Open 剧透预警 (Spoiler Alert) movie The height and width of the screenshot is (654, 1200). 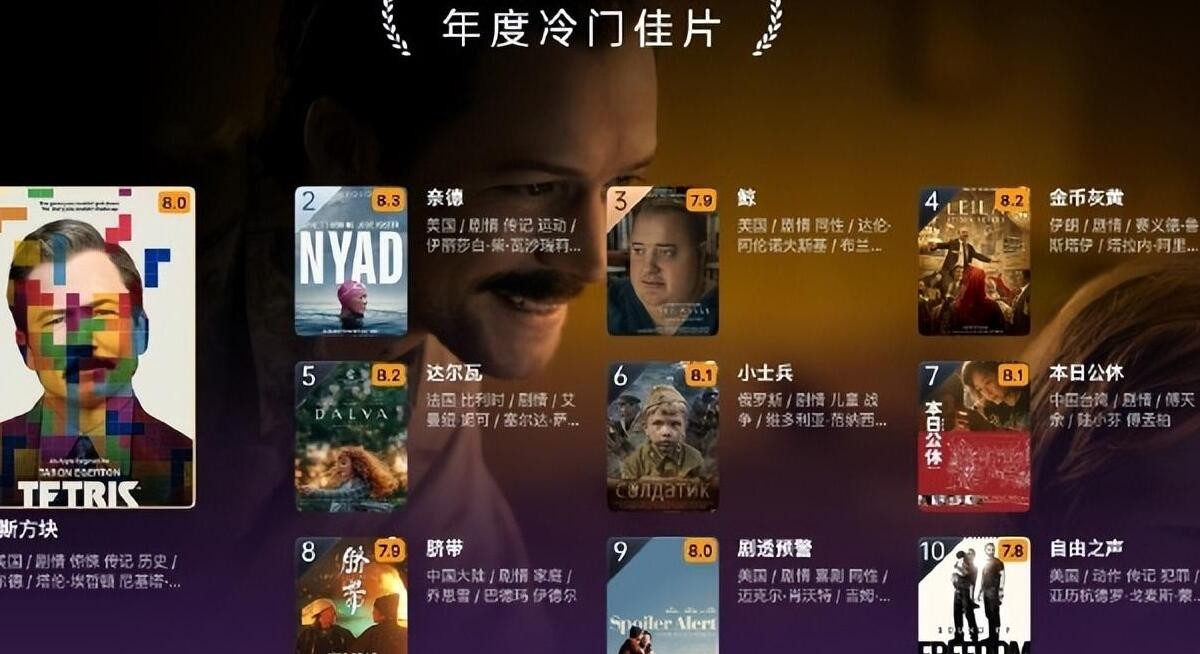tap(662, 596)
